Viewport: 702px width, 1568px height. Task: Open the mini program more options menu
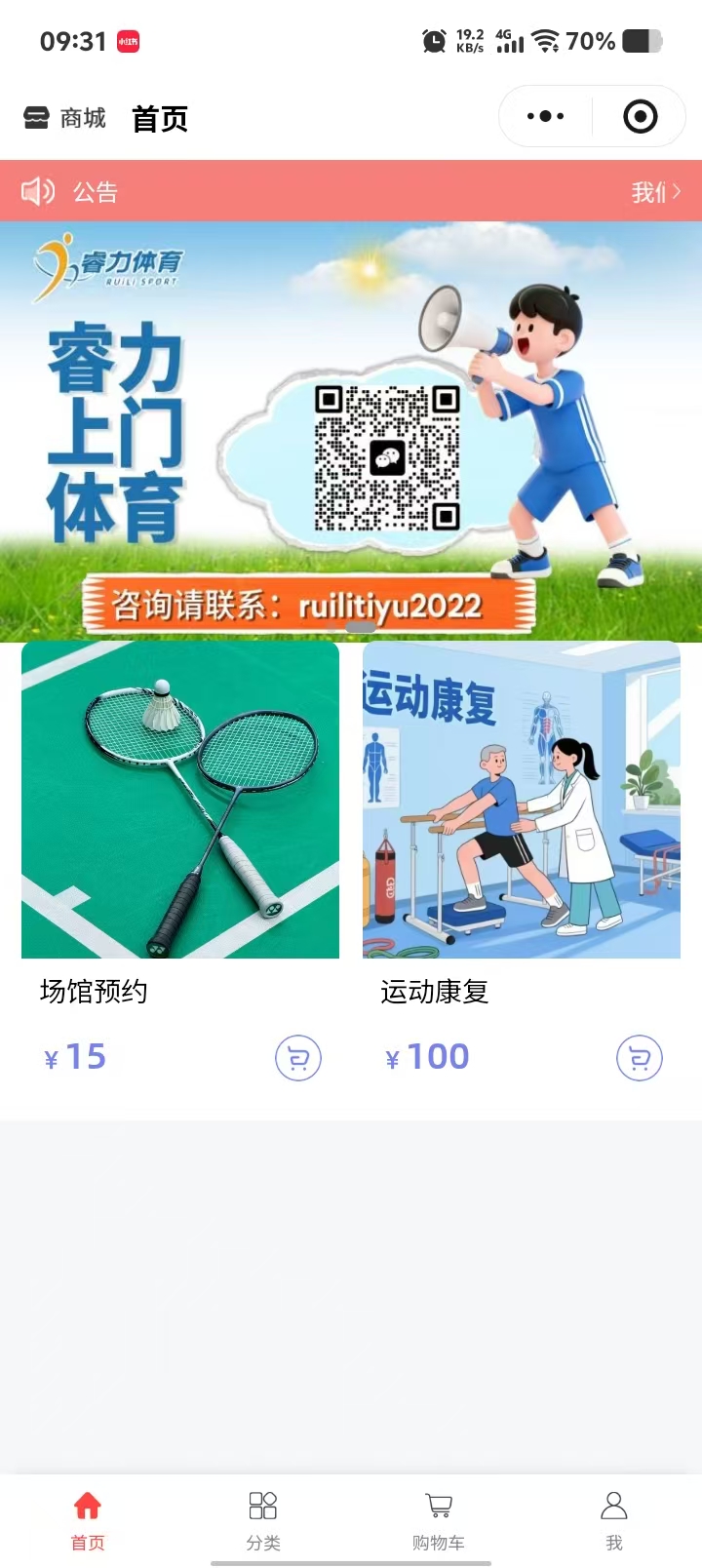pos(545,117)
